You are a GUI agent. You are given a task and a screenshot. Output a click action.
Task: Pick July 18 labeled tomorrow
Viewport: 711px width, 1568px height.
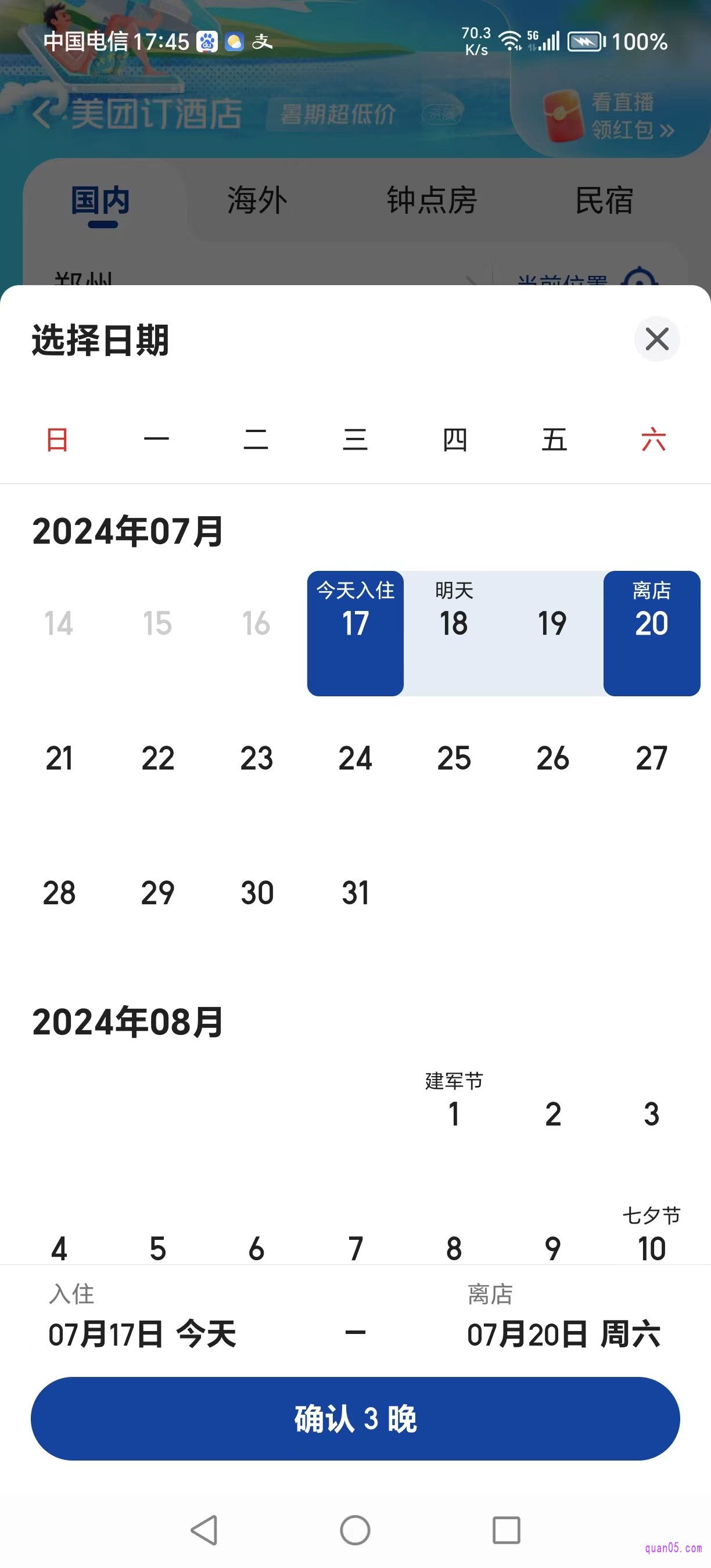click(454, 633)
